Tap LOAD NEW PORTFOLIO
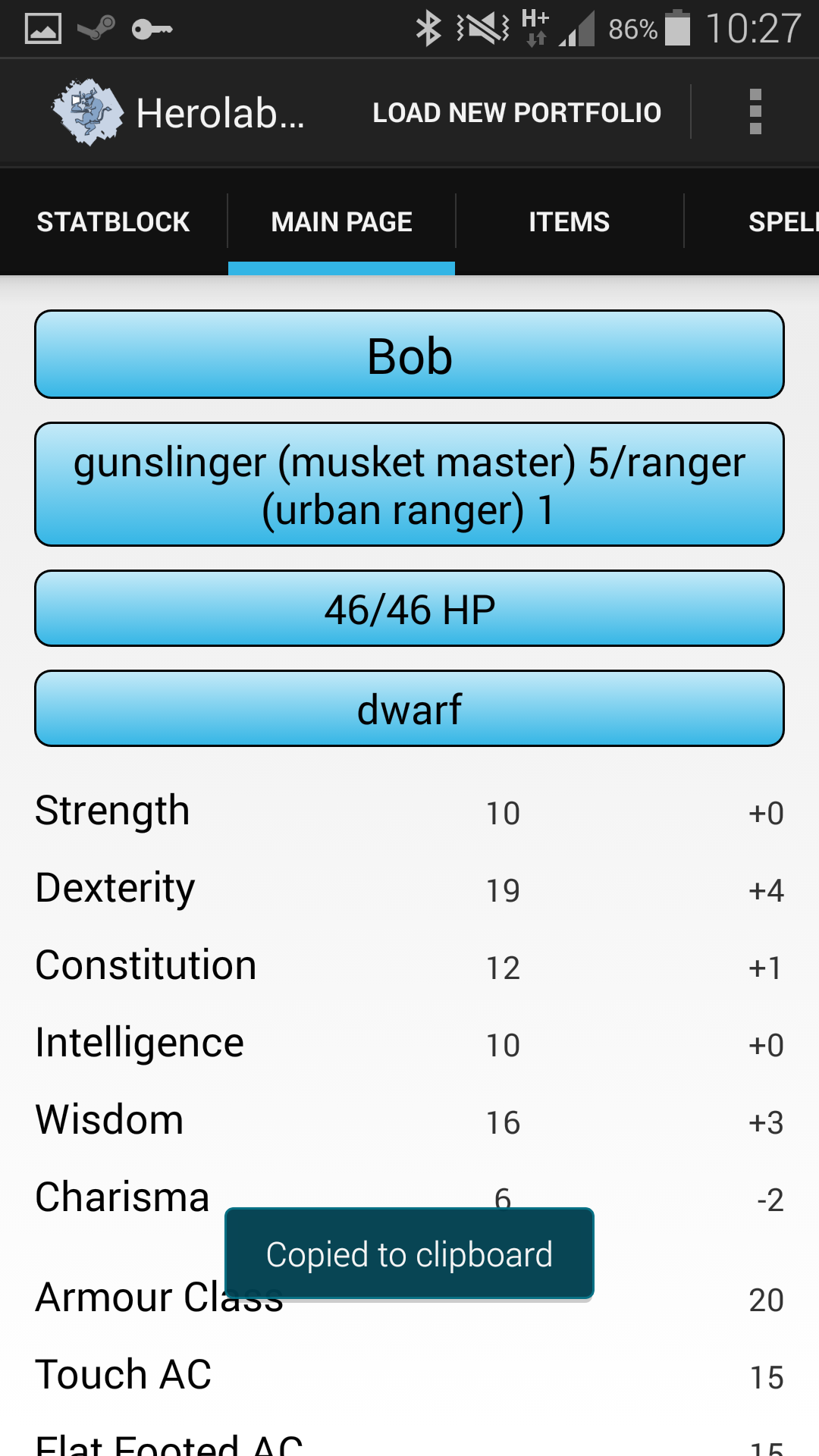 pos(516,111)
